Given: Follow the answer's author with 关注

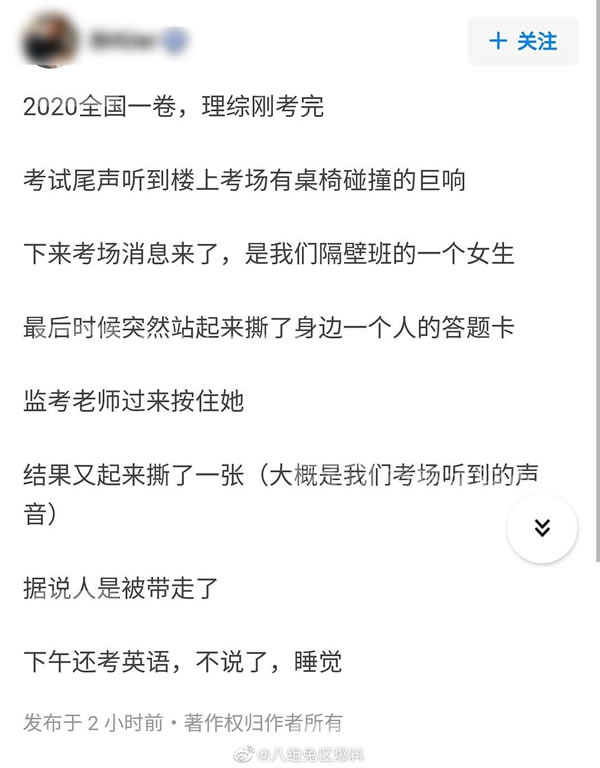Looking at the screenshot, I should [x=523, y=41].
